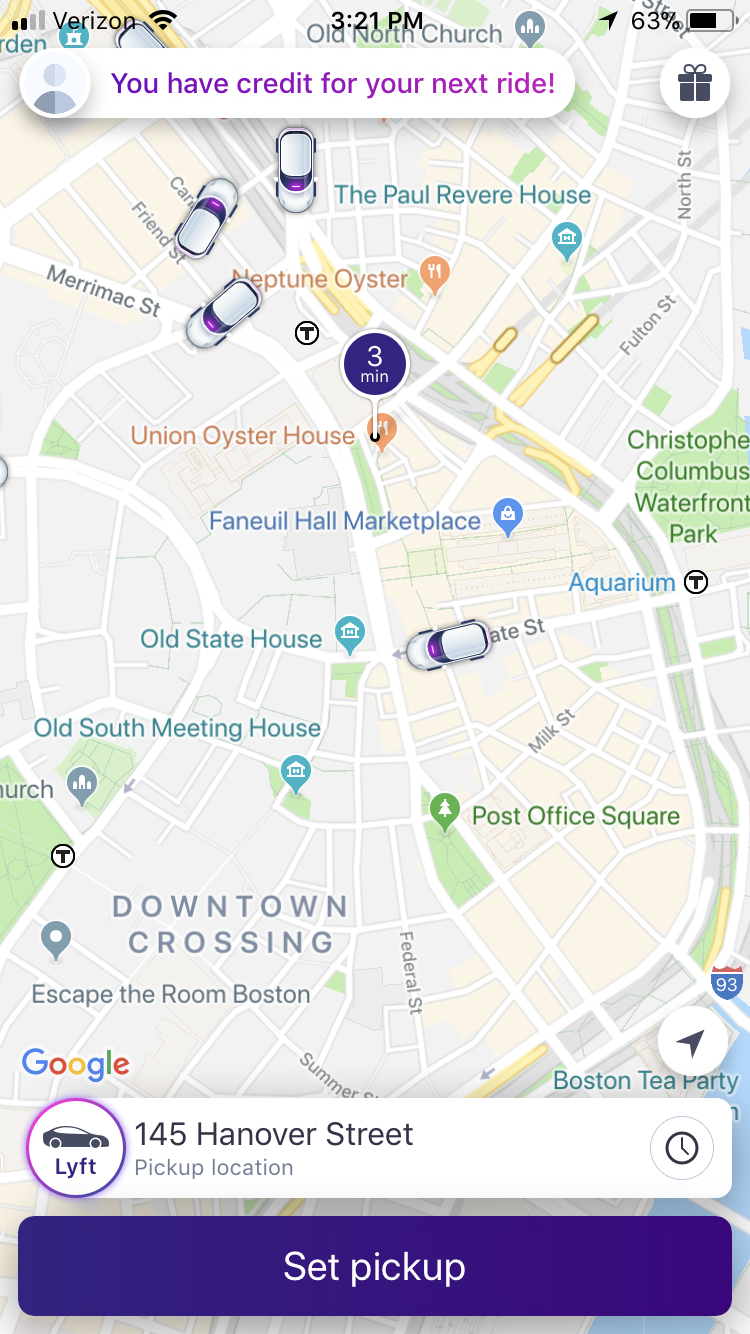Image resolution: width=750 pixels, height=1334 pixels.
Task: Recenter map on current location
Action: (x=692, y=1042)
